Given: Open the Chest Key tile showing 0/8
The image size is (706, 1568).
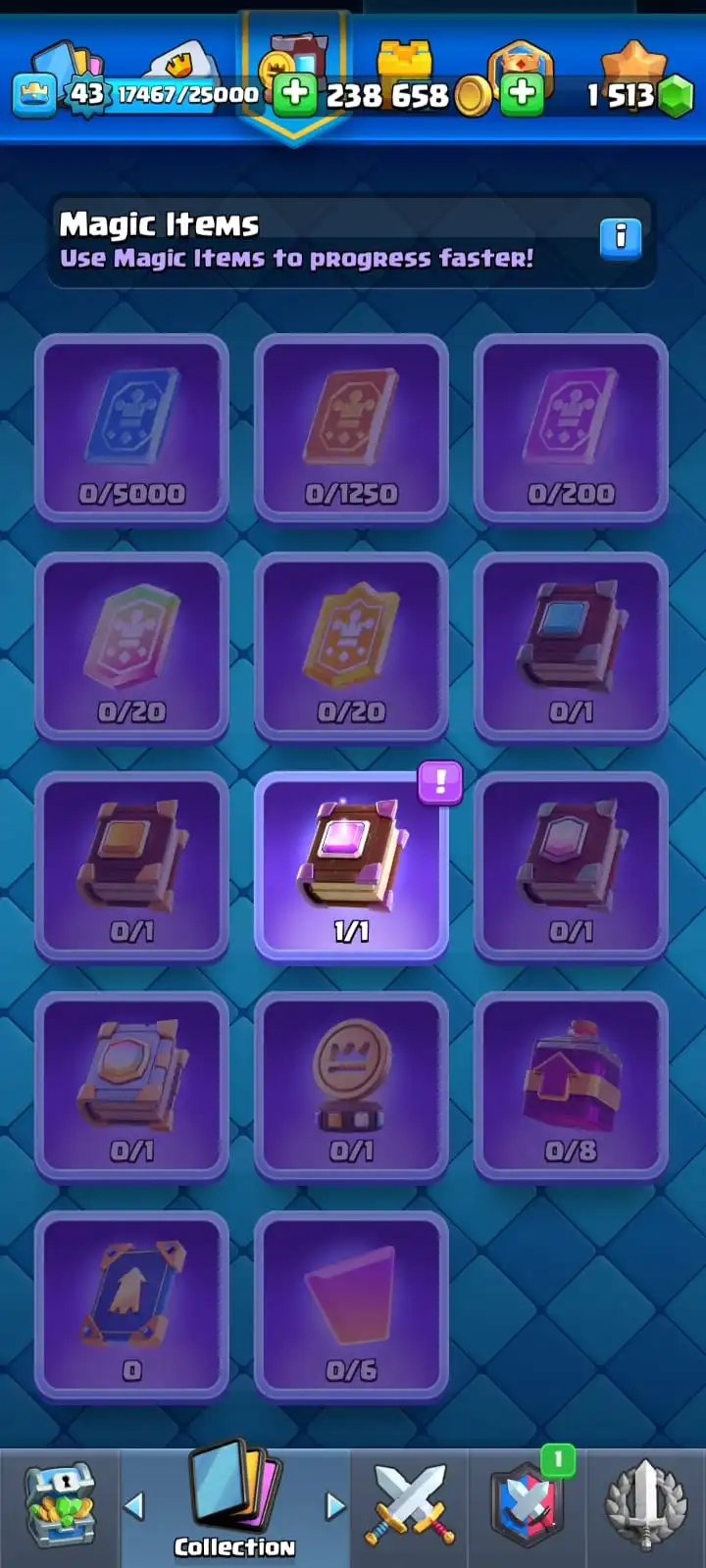Looking at the screenshot, I should pos(571,1084).
